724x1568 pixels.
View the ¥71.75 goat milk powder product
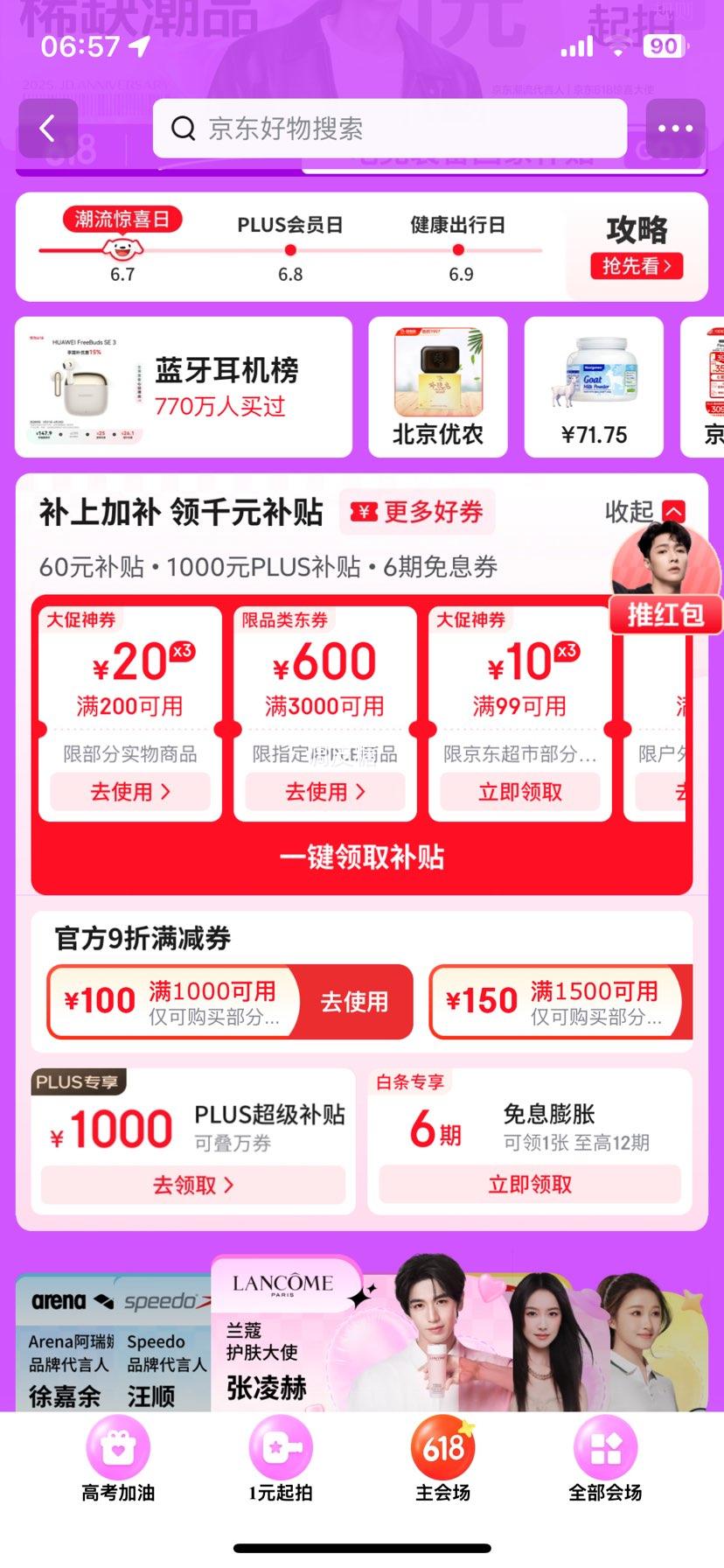pos(594,387)
